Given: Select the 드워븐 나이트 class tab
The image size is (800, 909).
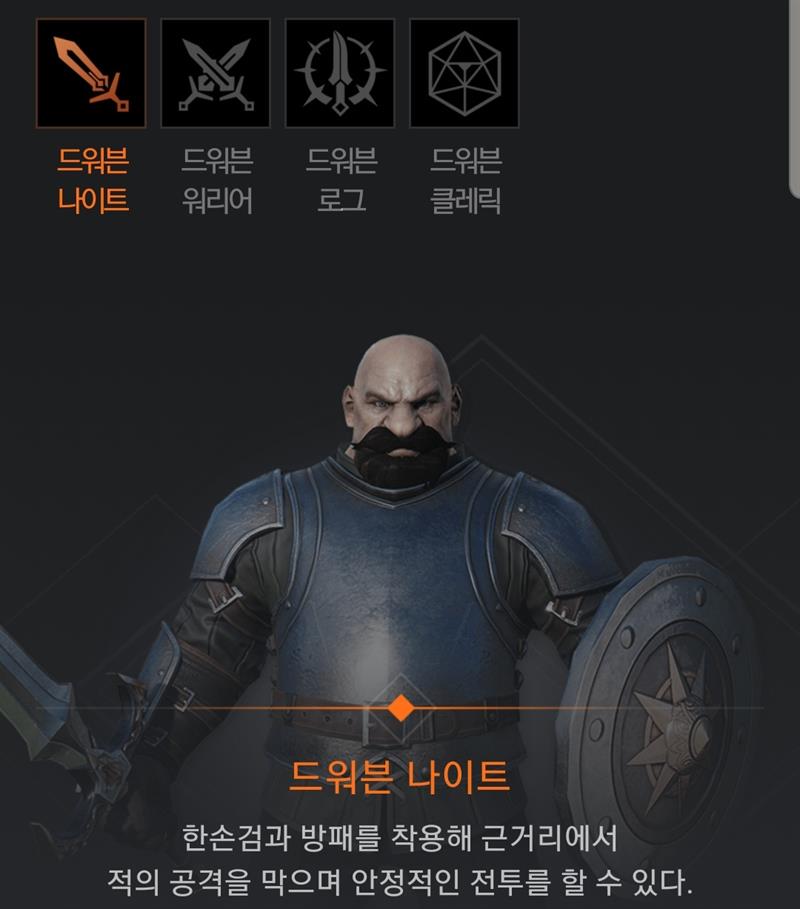Looking at the screenshot, I should [91, 74].
